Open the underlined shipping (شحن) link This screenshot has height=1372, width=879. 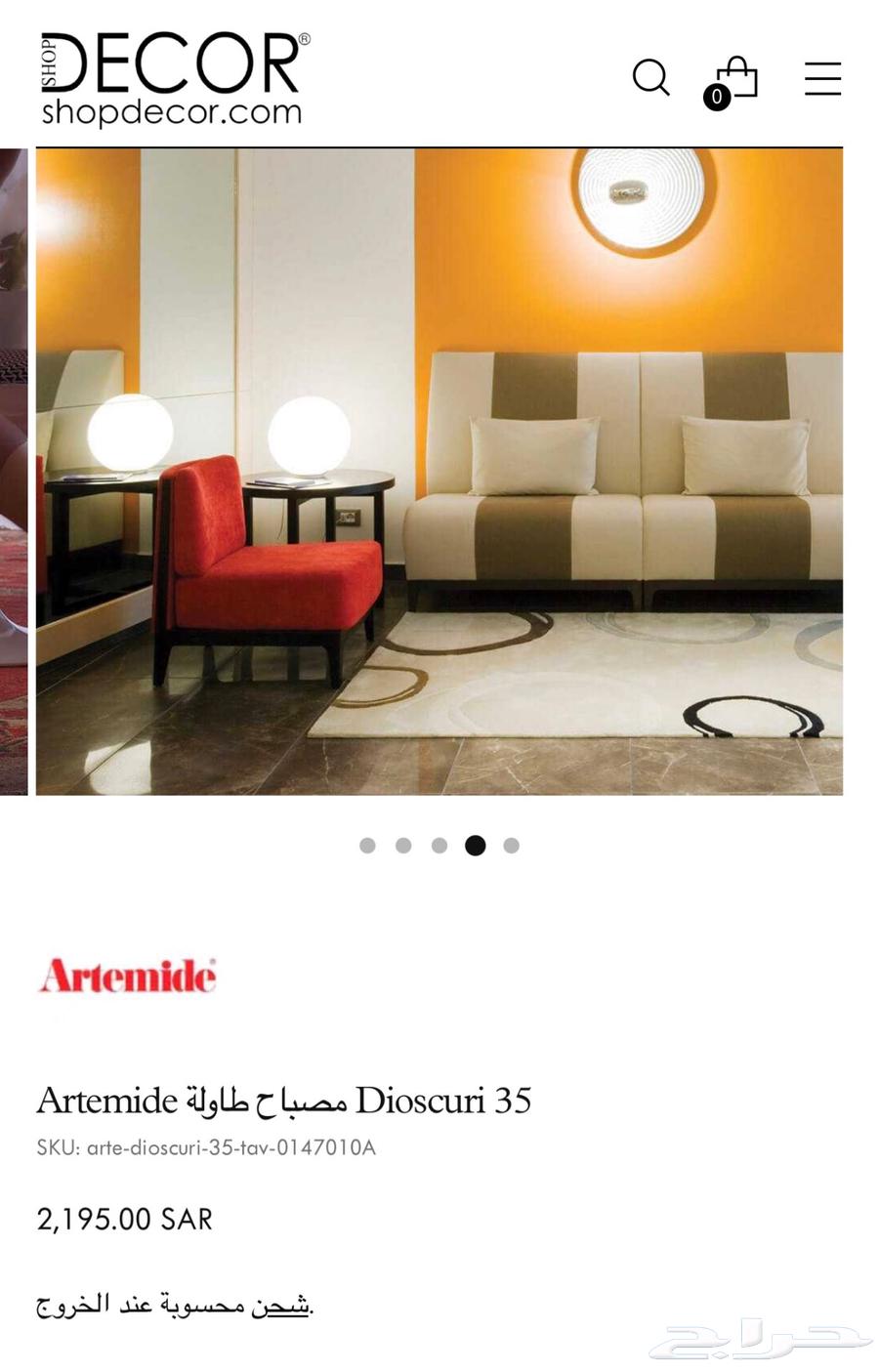tap(281, 1305)
